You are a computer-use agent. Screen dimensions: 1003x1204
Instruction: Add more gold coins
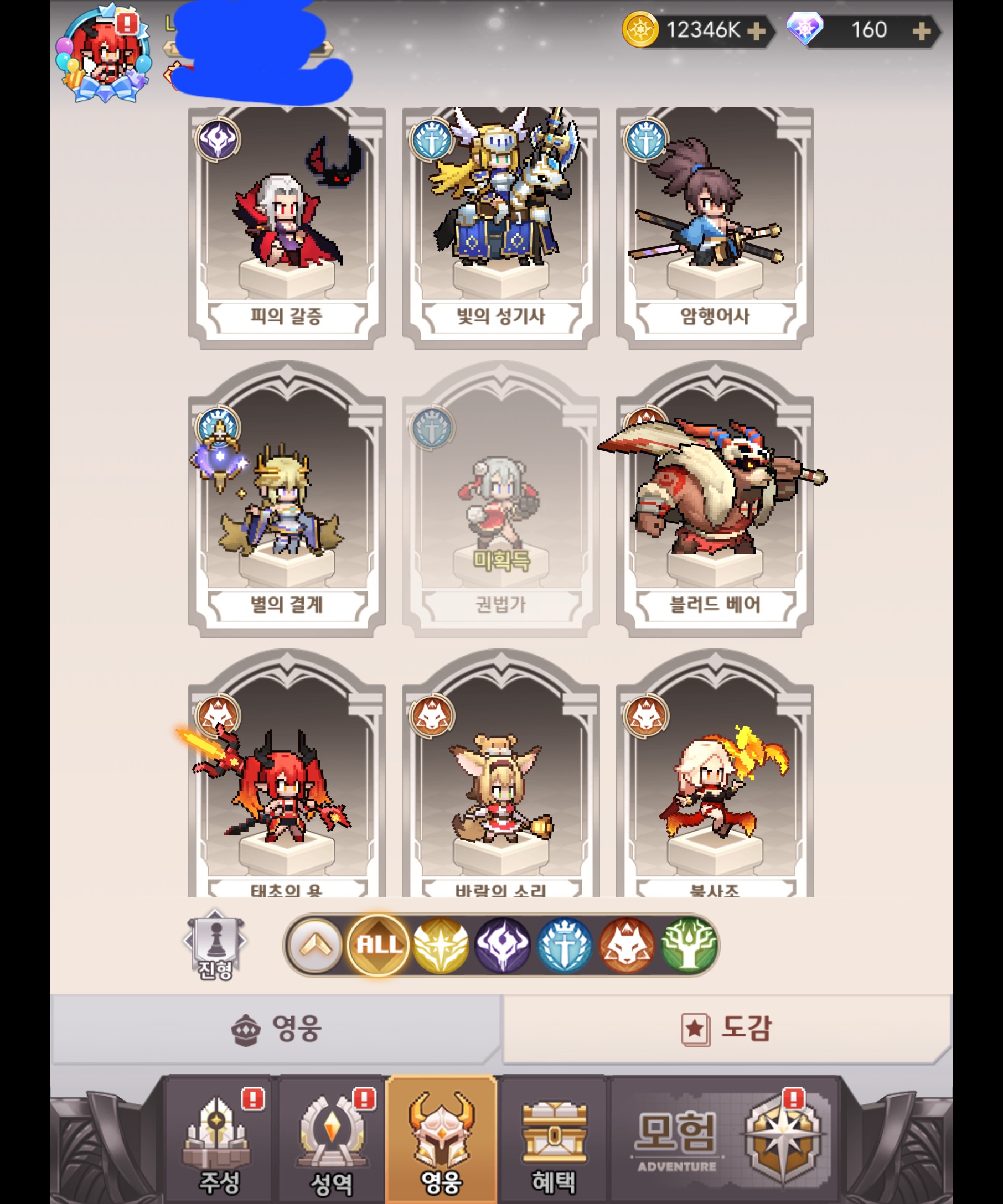pos(757,31)
